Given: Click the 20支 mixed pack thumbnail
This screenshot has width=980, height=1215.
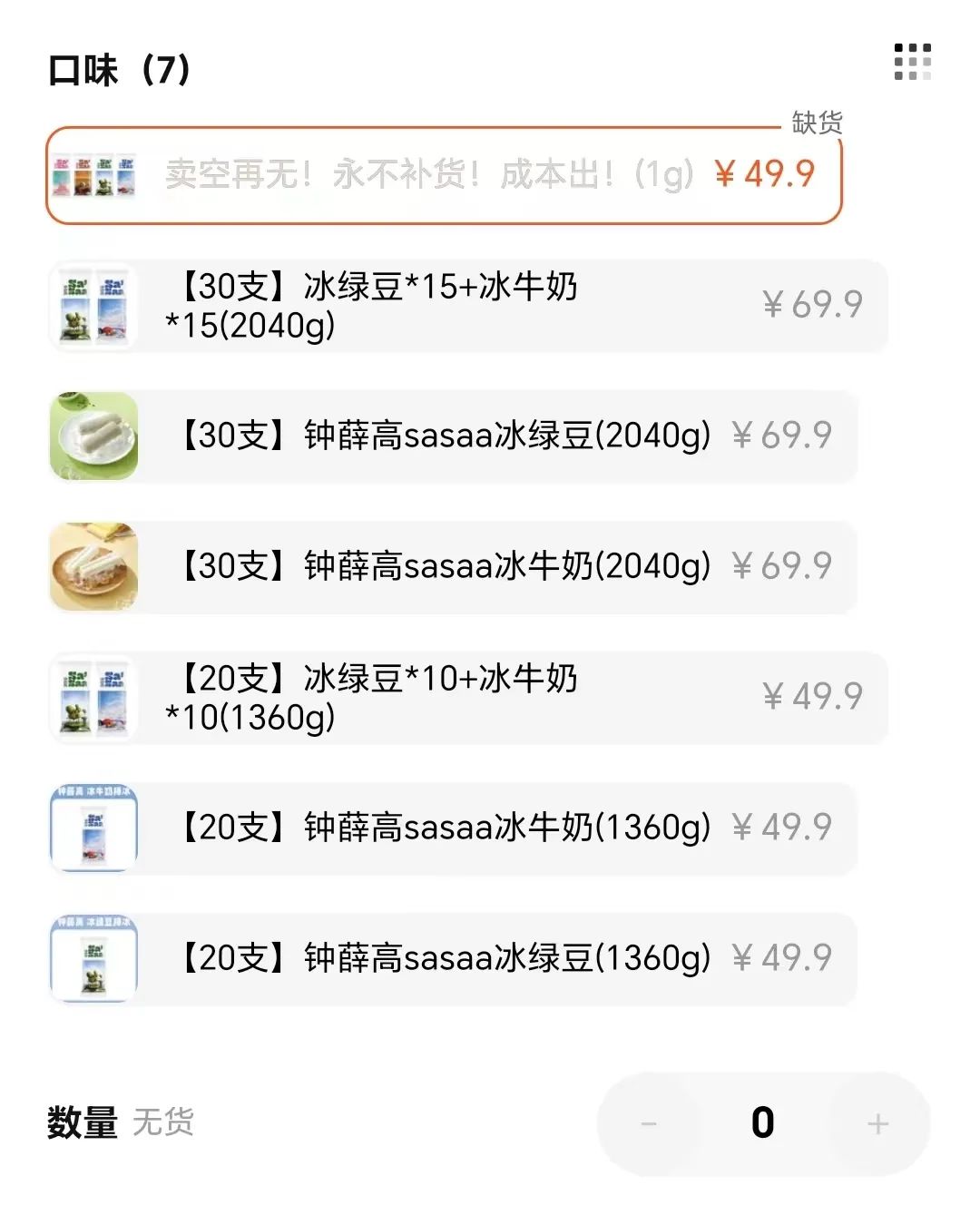Looking at the screenshot, I should [93, 699].
